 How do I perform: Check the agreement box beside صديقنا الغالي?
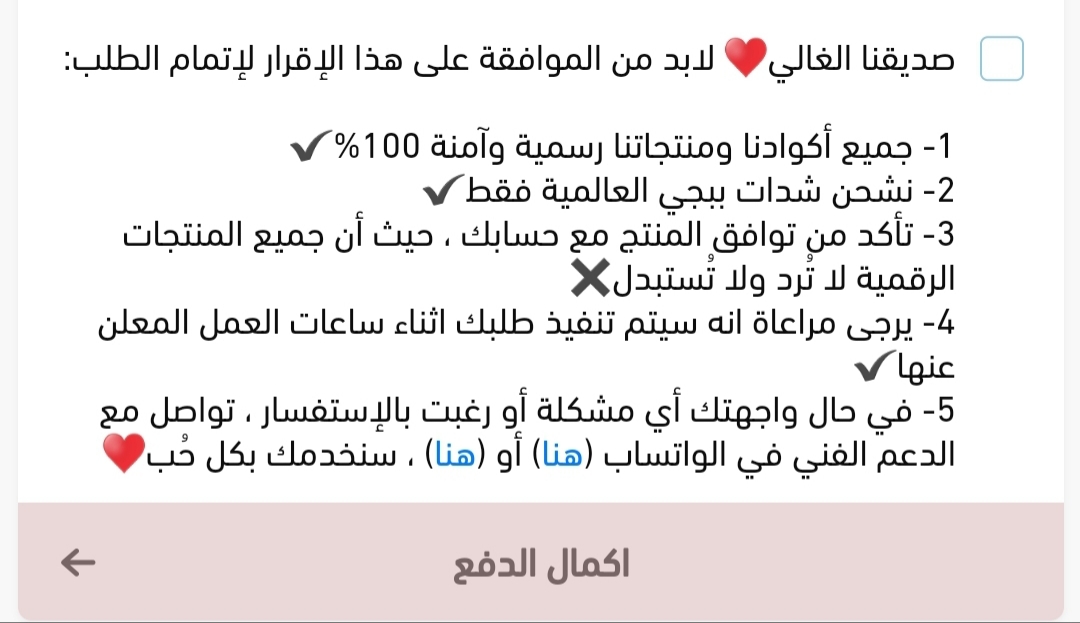(1002, 58)
